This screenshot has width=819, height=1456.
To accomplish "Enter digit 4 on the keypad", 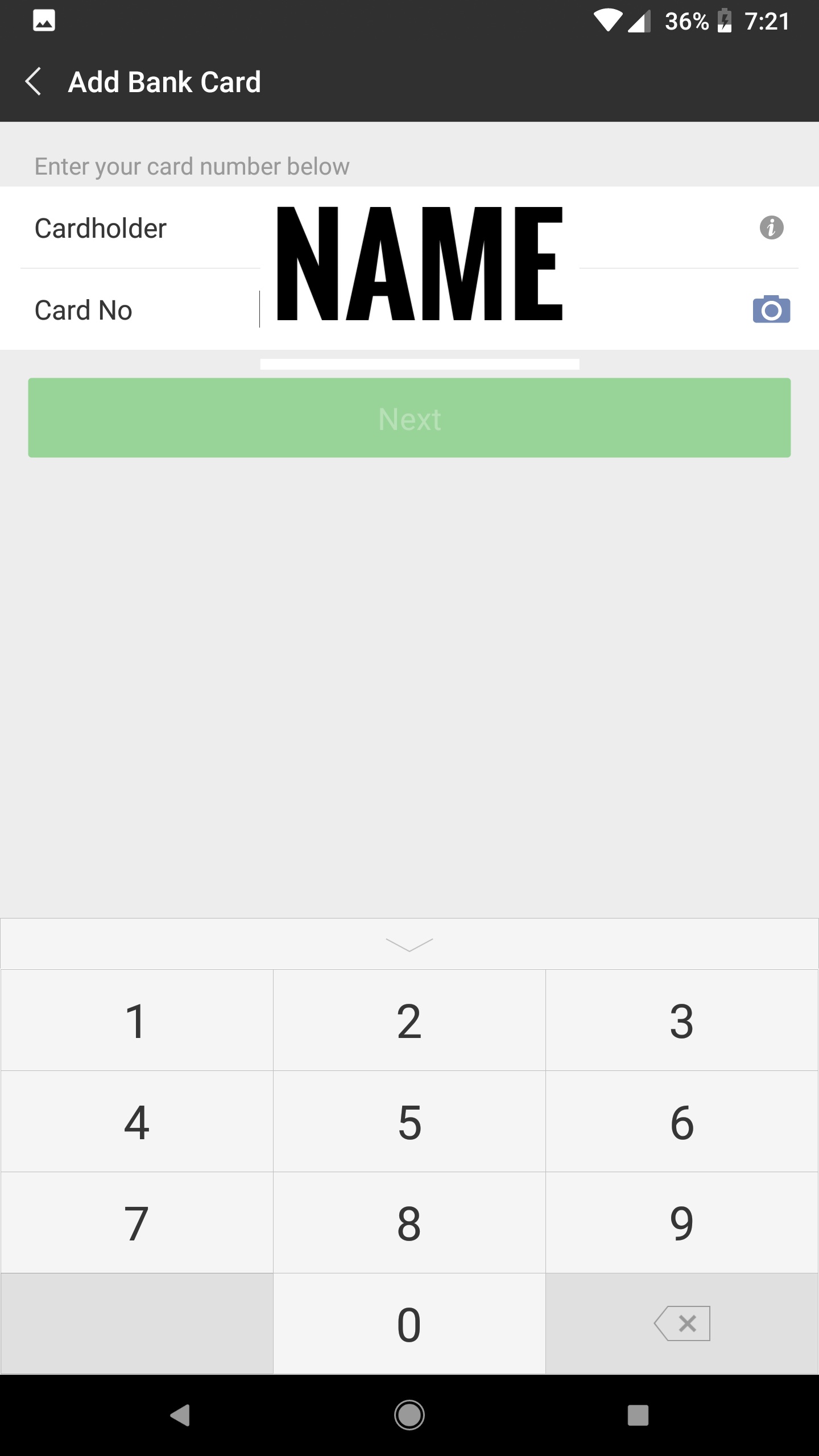I will 136,1122.
